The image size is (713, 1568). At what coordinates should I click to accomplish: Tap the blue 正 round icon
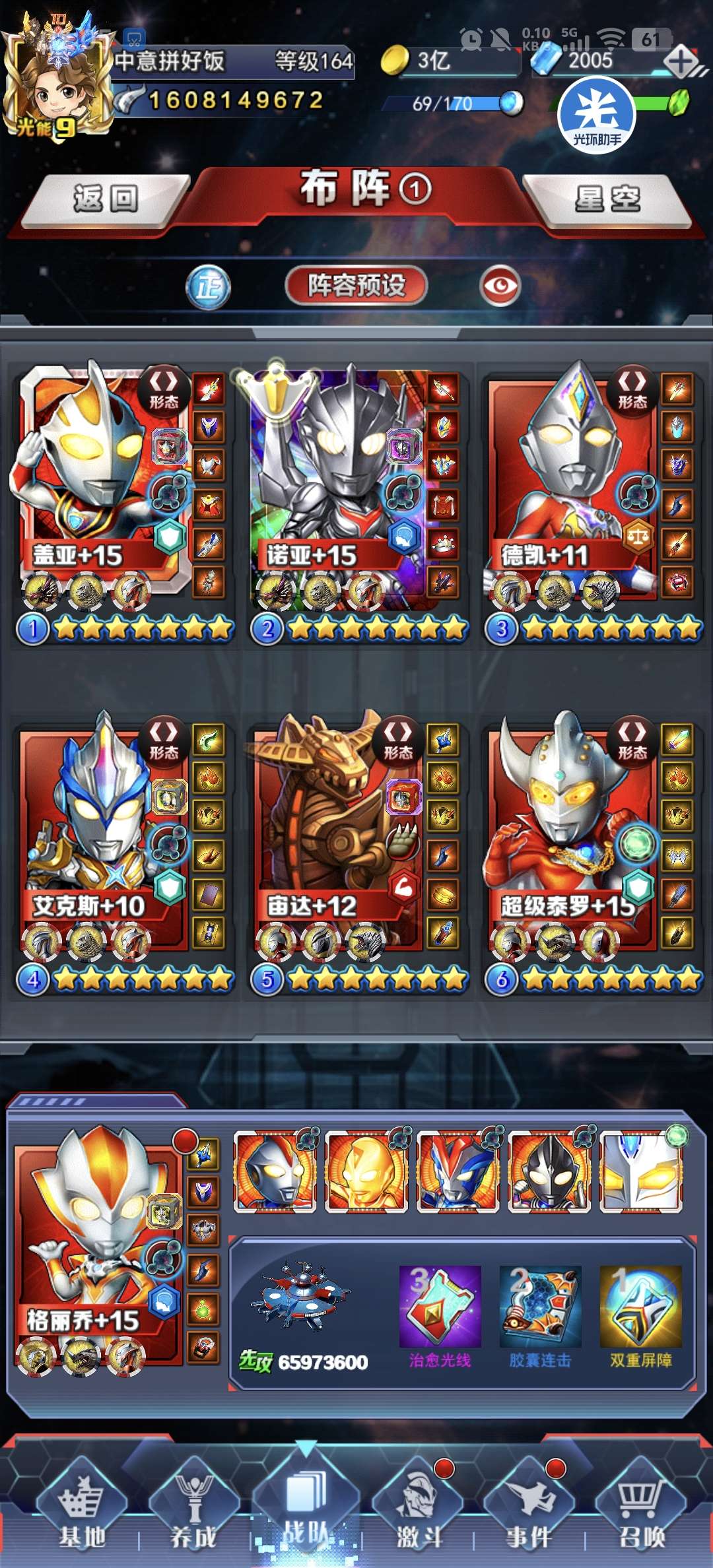pos(209,287)
